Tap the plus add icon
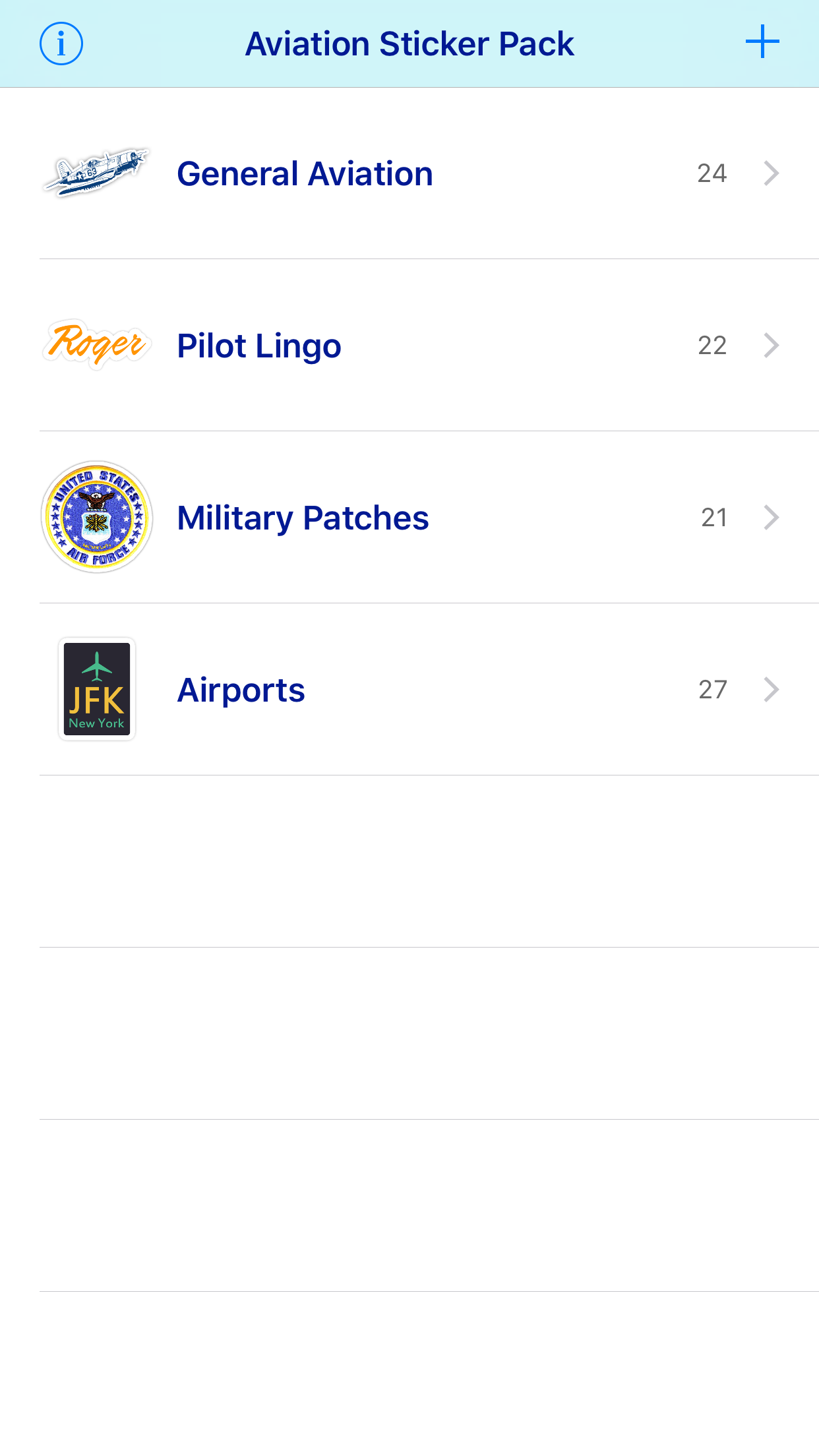 click(x=762, y=42)
